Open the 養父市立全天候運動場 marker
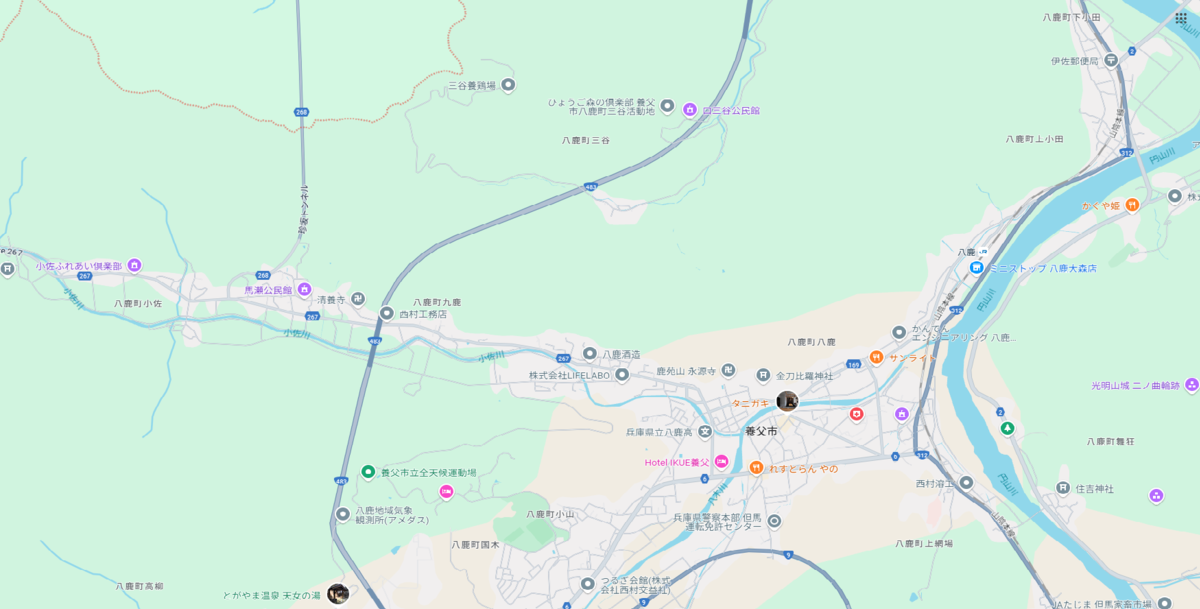The width and height of the screenshot is (1200, 609). point(368,472)
